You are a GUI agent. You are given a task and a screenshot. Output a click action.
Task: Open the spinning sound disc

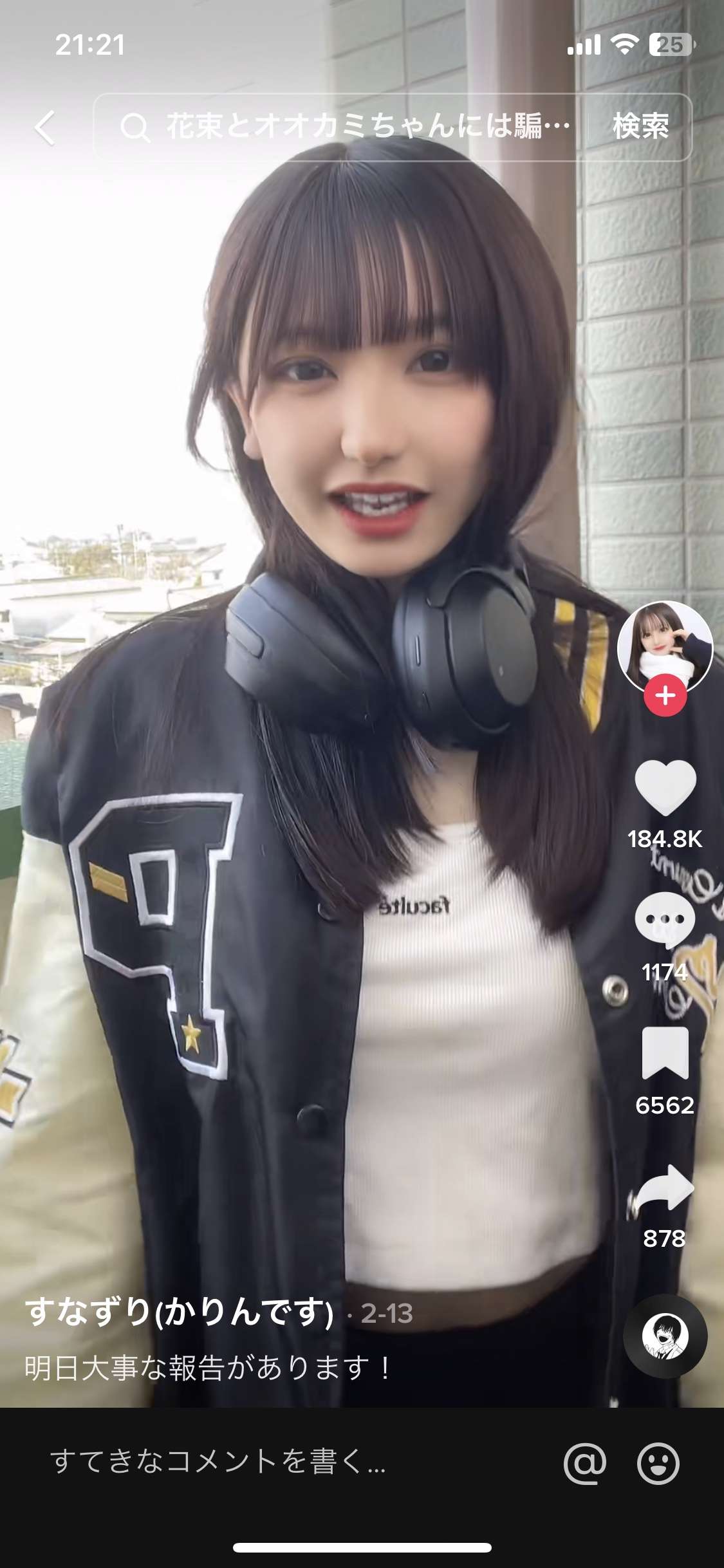(x=665, y=1336)
